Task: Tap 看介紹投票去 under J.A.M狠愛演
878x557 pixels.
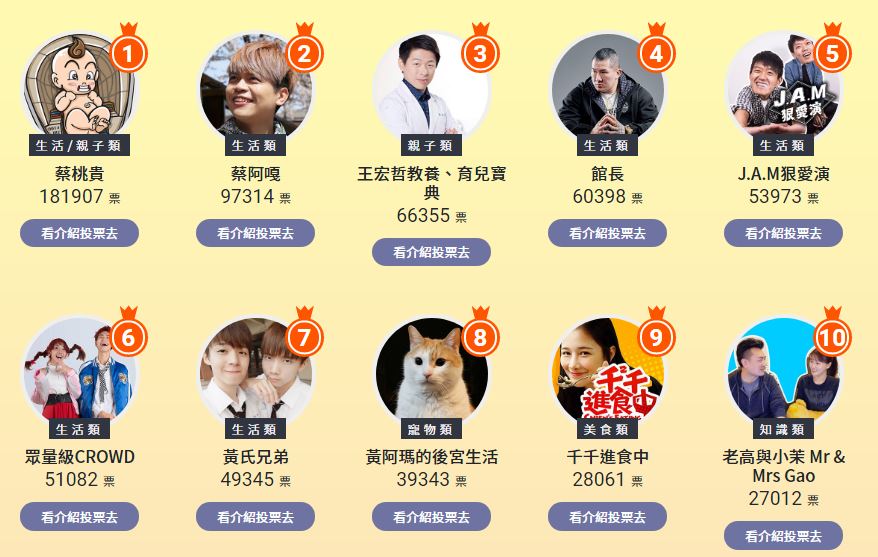Action: click(783, 233)
